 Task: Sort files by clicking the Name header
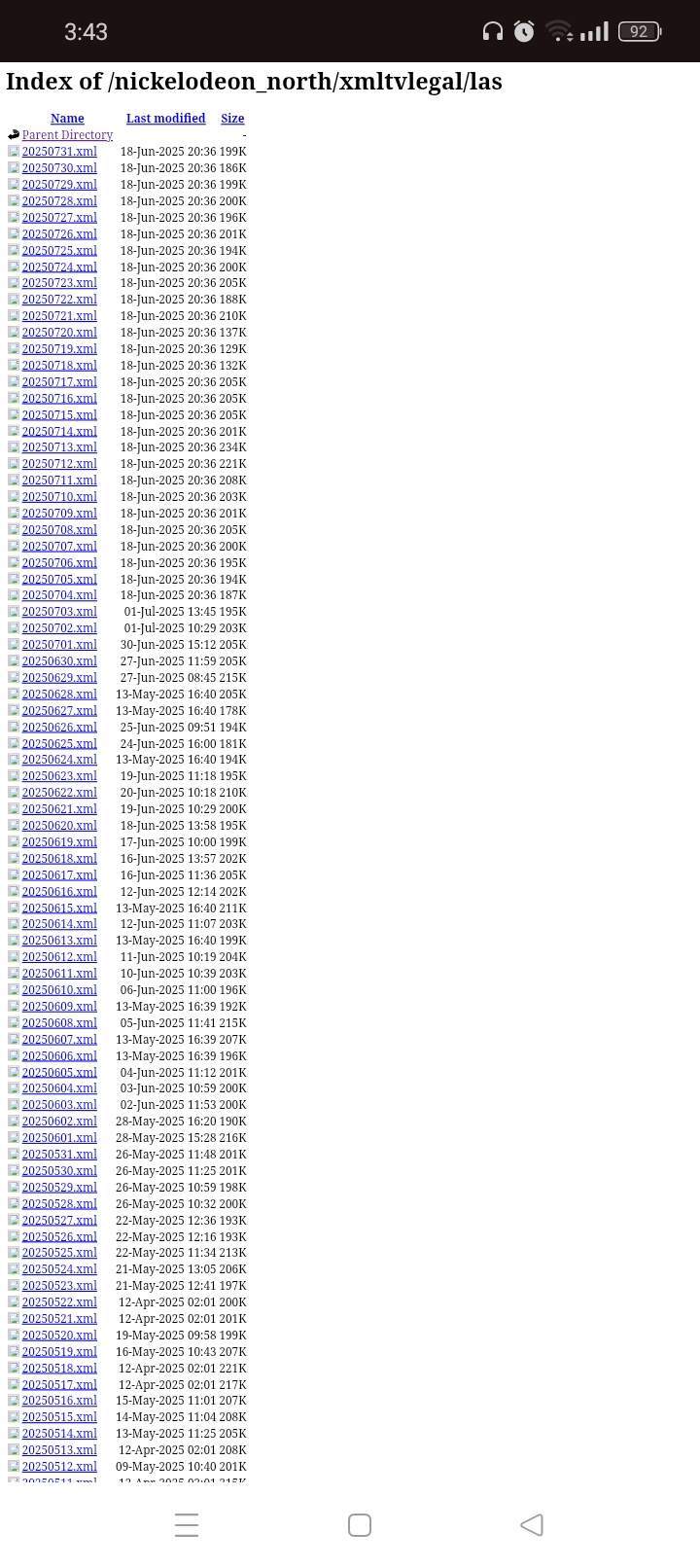[66, 118]
